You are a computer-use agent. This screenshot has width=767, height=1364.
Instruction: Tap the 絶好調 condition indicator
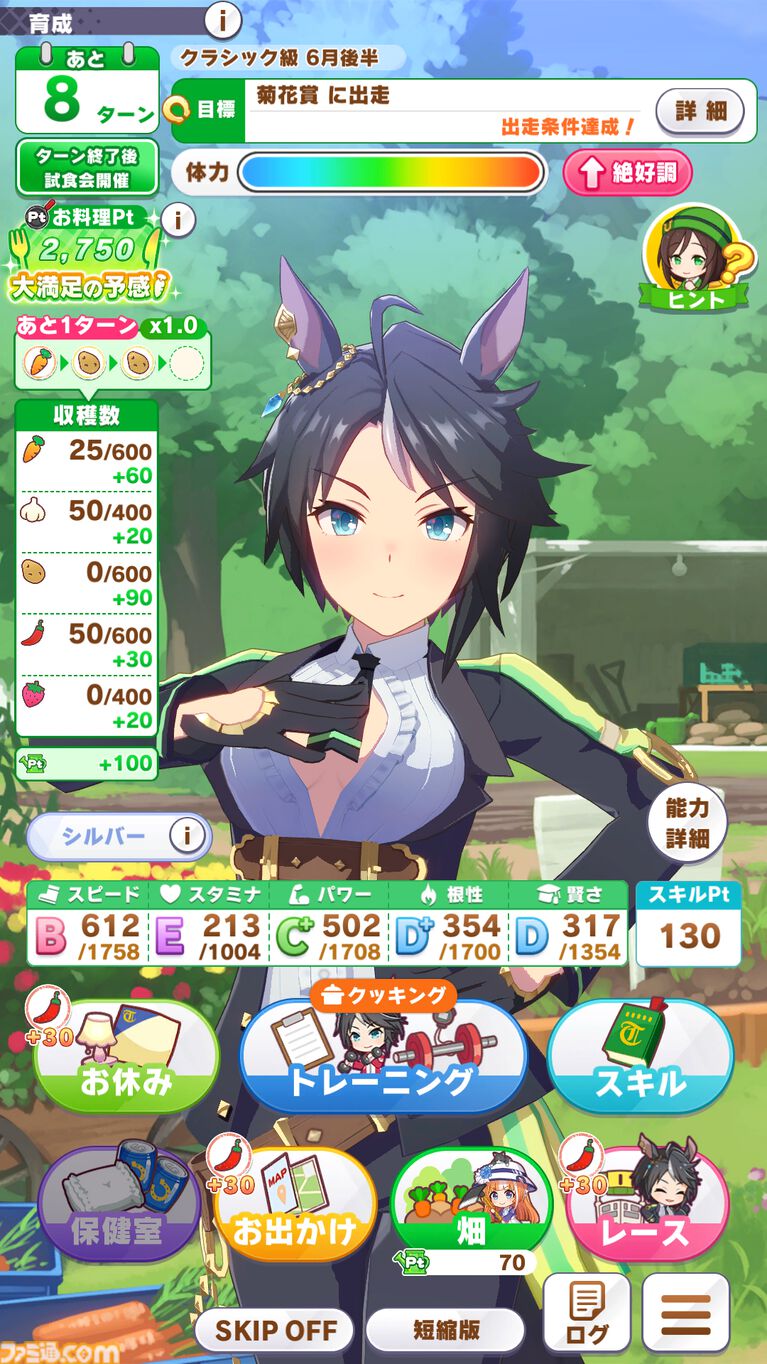point(627,173)
